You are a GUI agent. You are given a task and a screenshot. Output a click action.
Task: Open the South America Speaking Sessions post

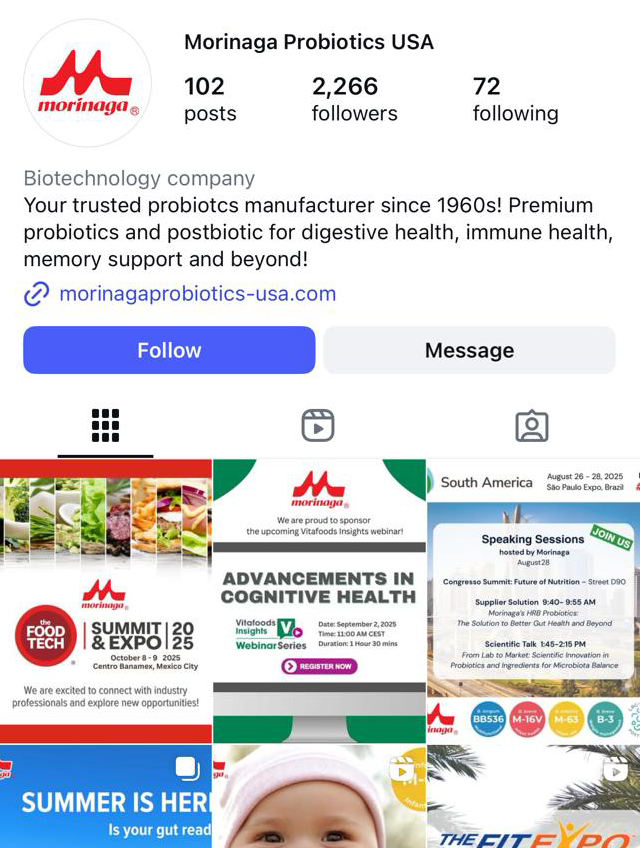click(534, 600)
